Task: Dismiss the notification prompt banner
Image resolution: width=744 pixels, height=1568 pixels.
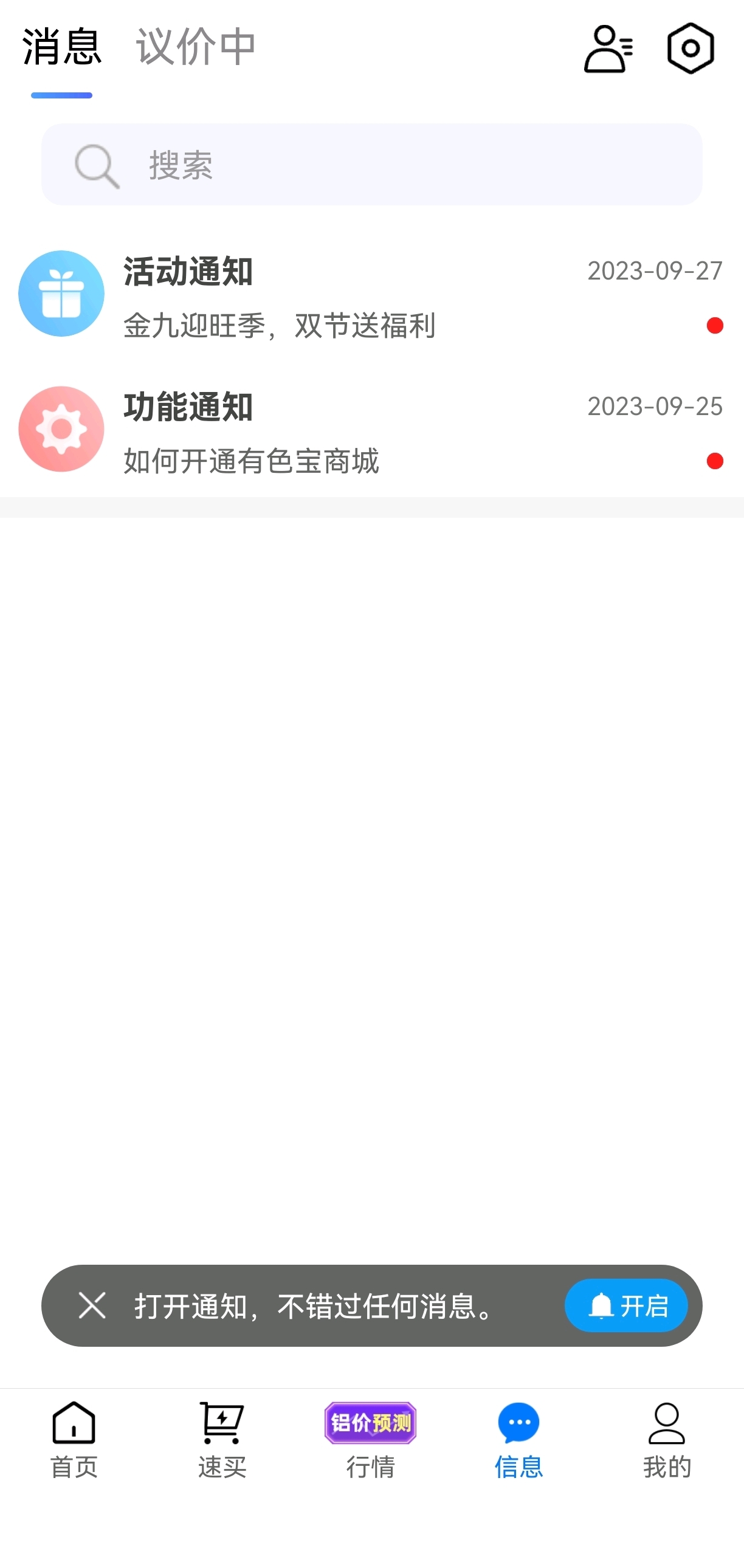Action: pyautogui.click(x=92, y=1305)
